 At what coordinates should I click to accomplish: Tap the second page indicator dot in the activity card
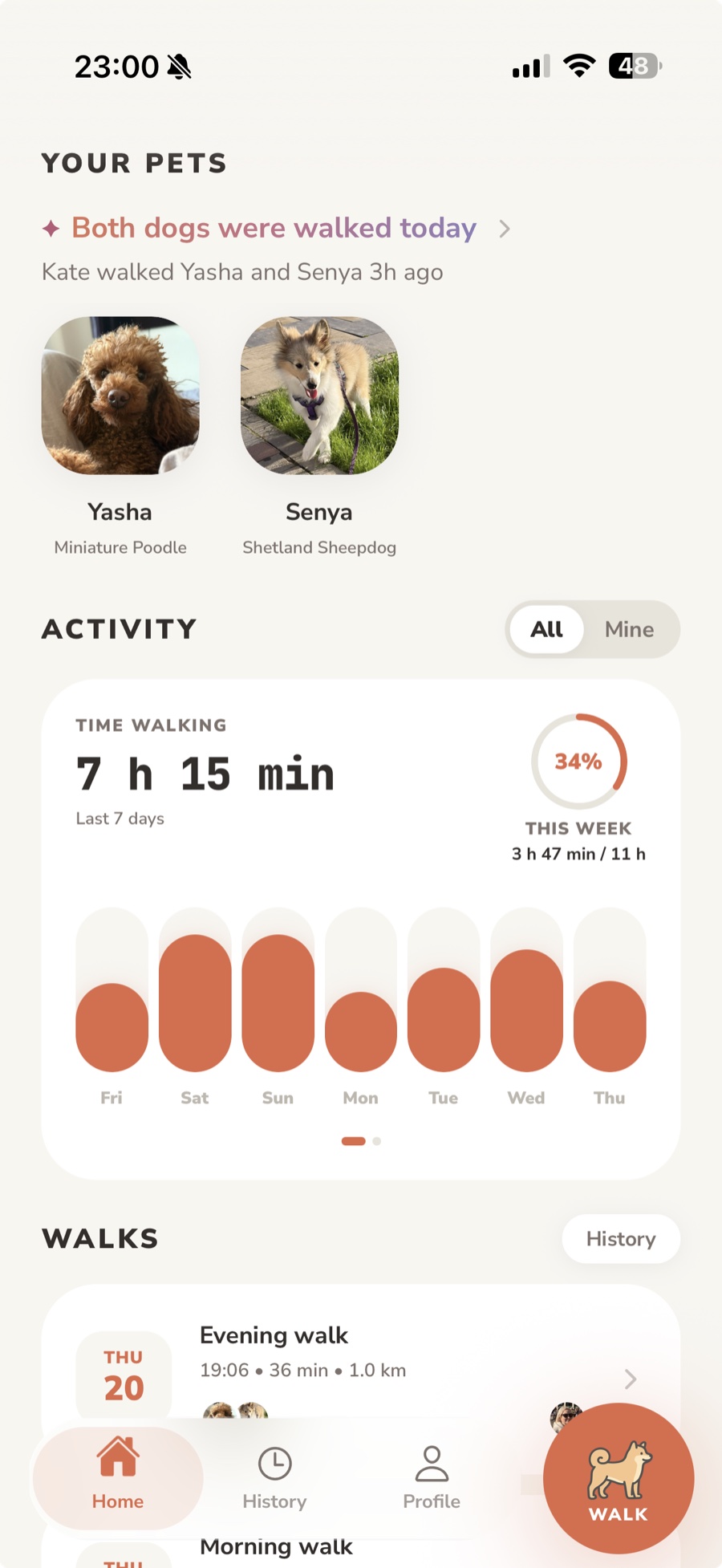(x=377, y=1141)
